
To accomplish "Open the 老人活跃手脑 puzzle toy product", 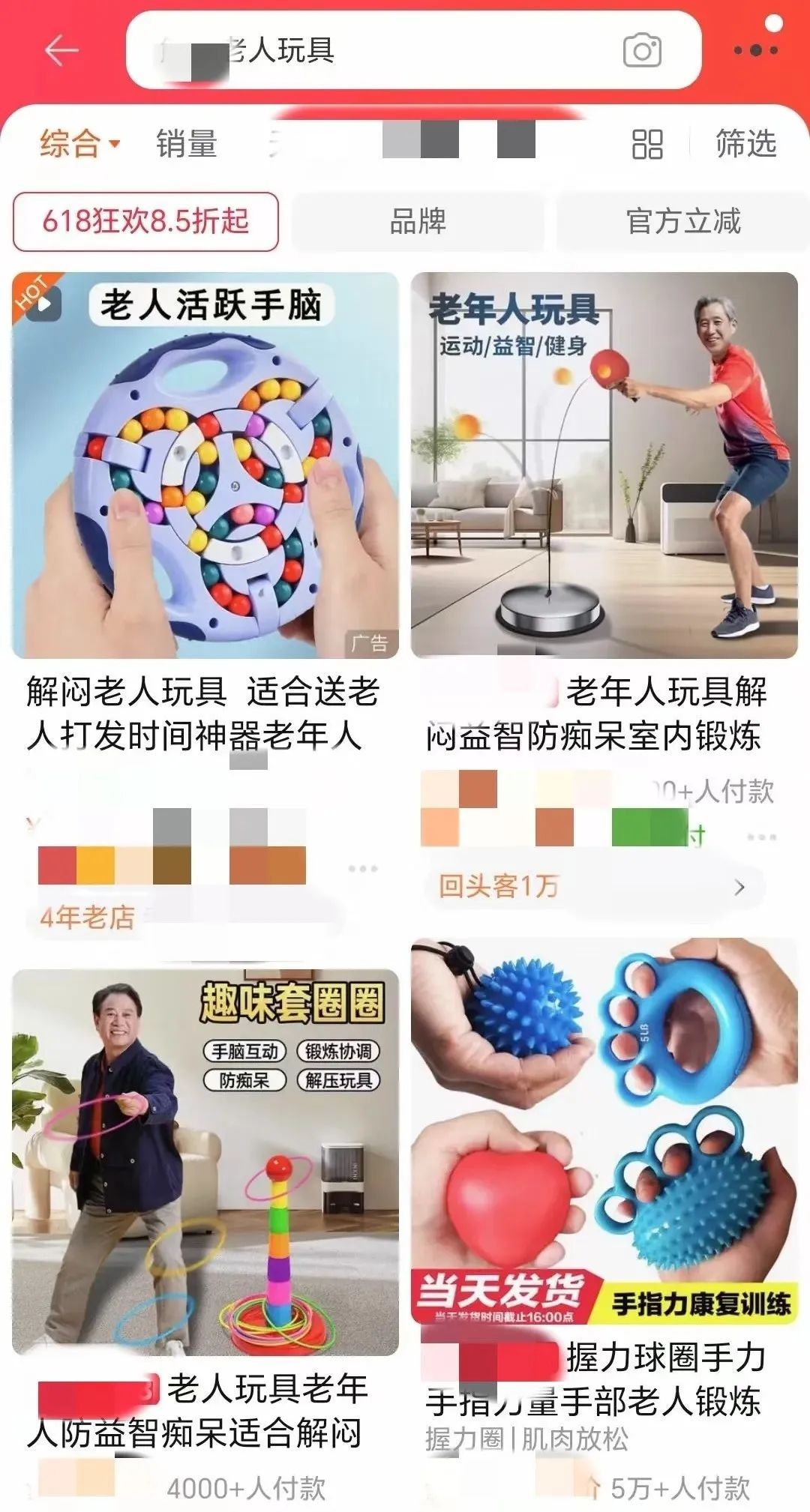I will (x=205, y=466).
